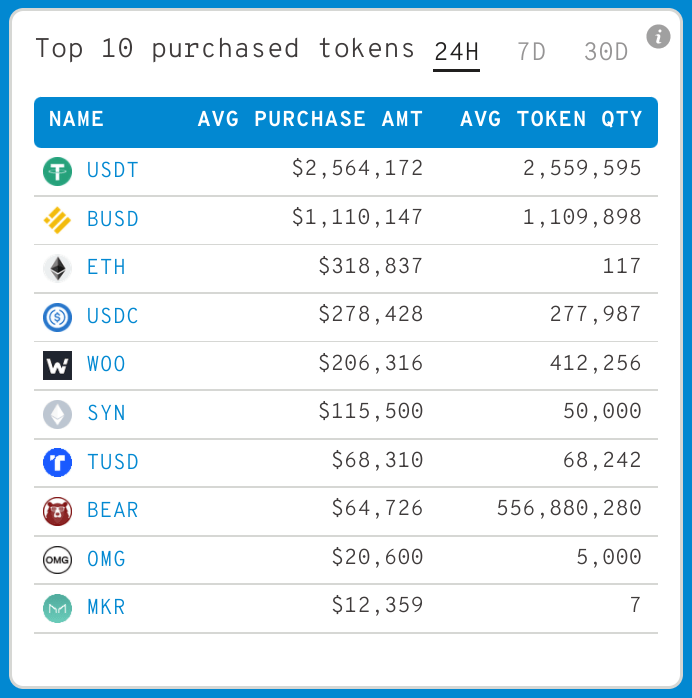View WOO token details

(x=106, y=365)
